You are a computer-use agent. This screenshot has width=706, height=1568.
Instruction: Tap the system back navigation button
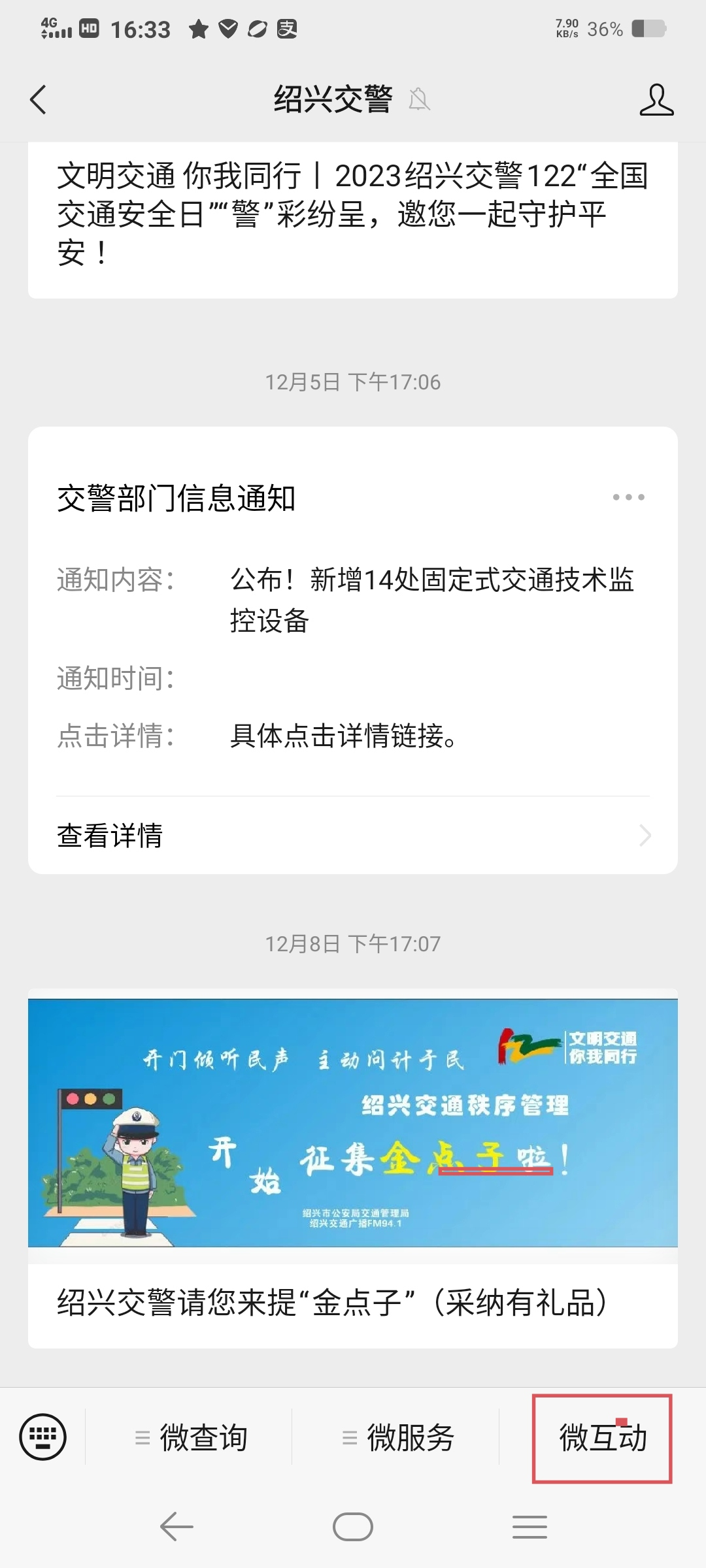176,1527
